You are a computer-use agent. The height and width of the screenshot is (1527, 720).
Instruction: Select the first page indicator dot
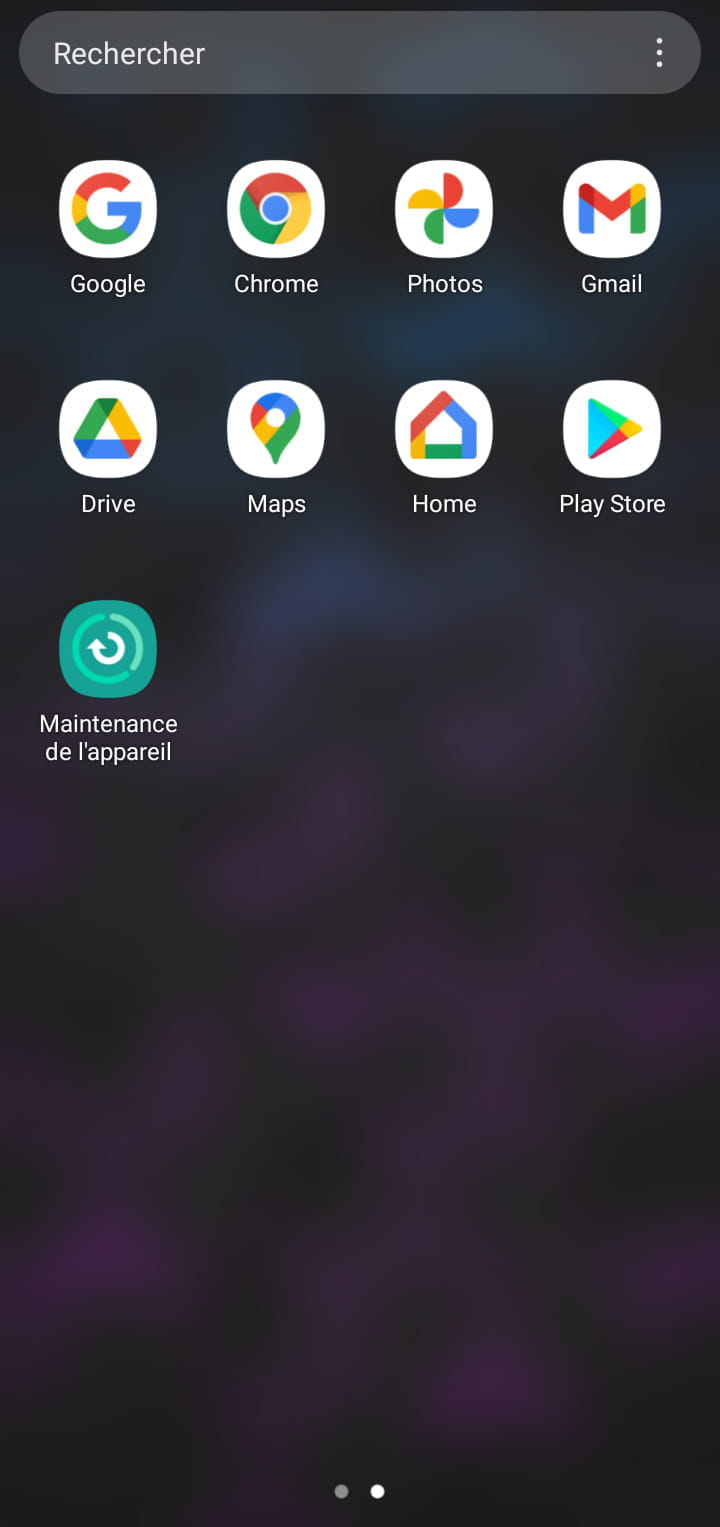pyautogui.click(x=341, y=1491)
